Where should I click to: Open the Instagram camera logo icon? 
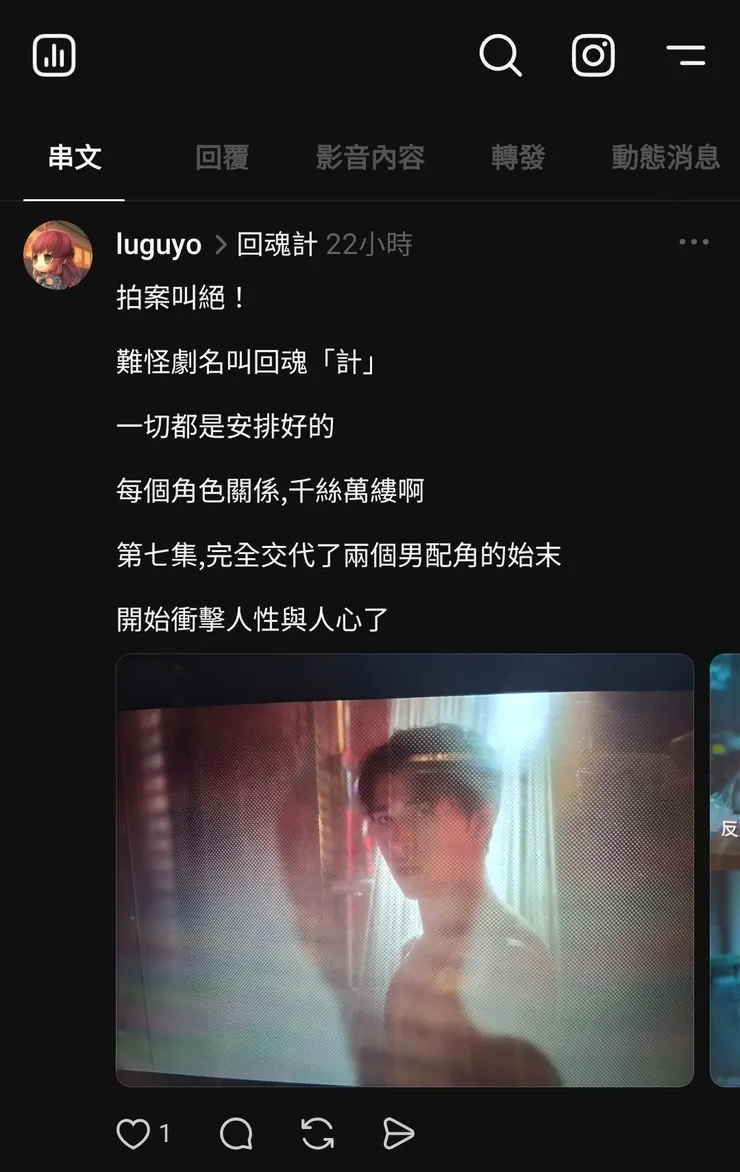[594, 57]
